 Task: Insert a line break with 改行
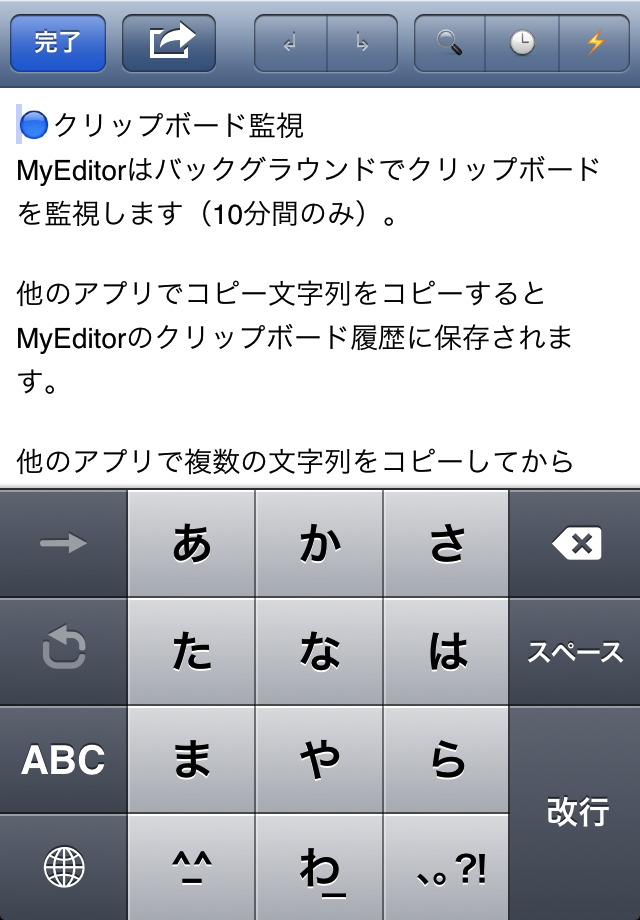pyautogui.click(x=577, y=812)
